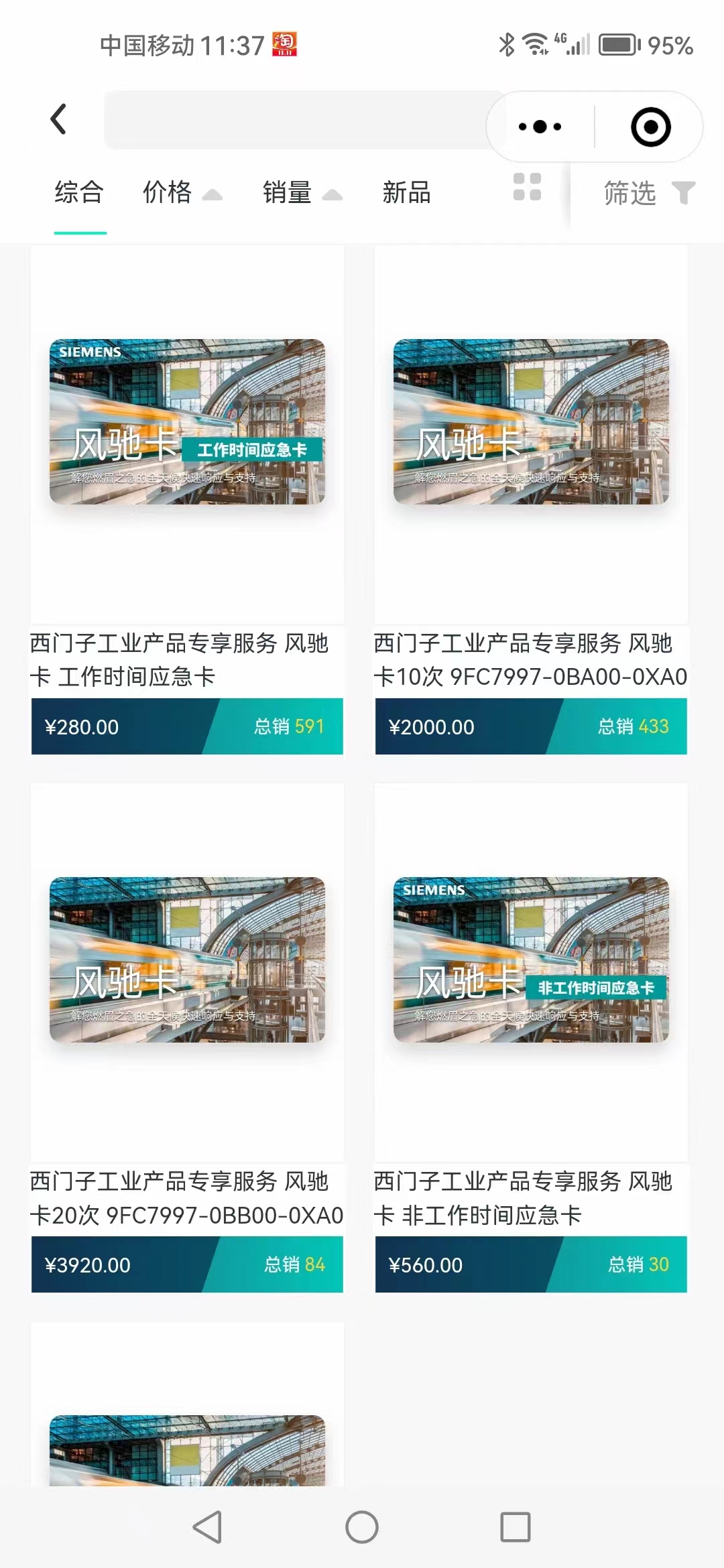Viewport: 724px width, 1568px height.
Task: Go back using the top-left arrow
Action: click(x=59, y=120)
